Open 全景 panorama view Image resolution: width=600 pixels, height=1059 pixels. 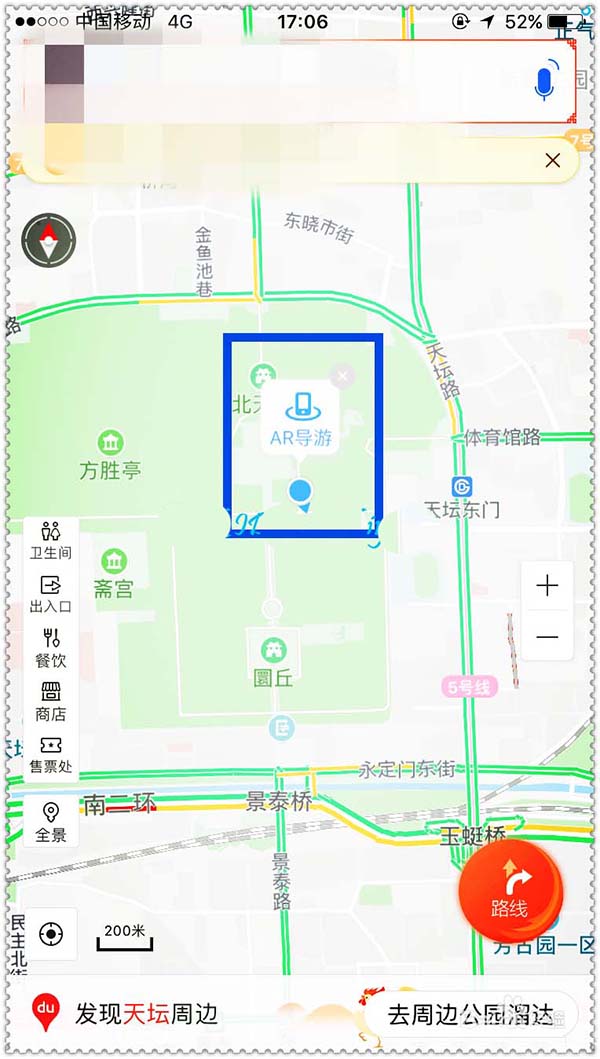(x=50, y=822)
